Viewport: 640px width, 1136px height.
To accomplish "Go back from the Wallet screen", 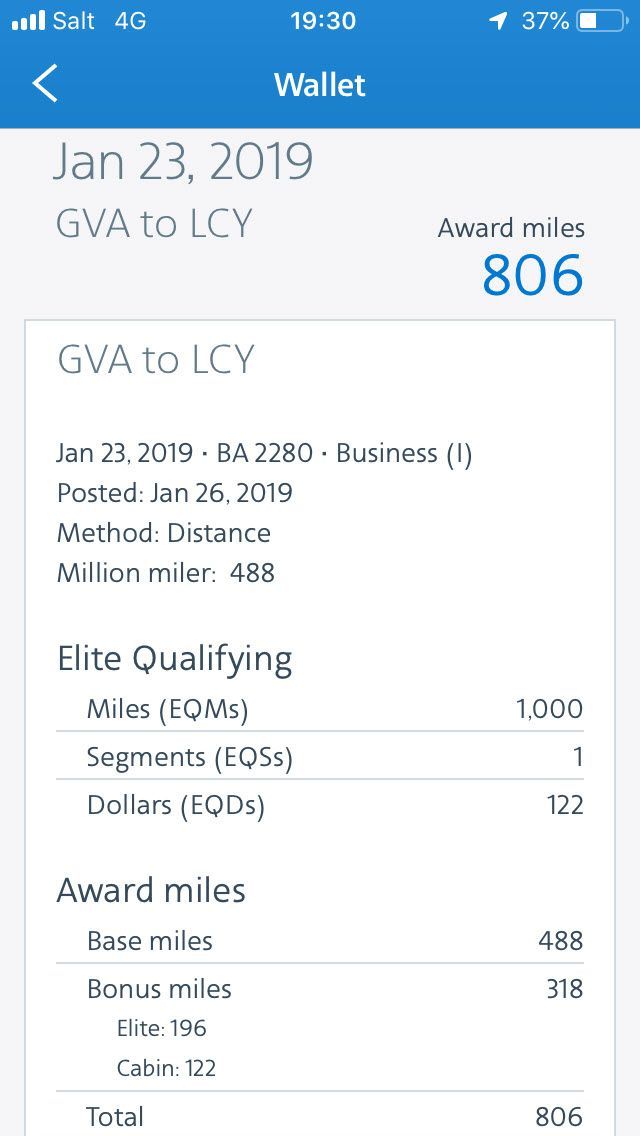I will (x=45, y=84).
